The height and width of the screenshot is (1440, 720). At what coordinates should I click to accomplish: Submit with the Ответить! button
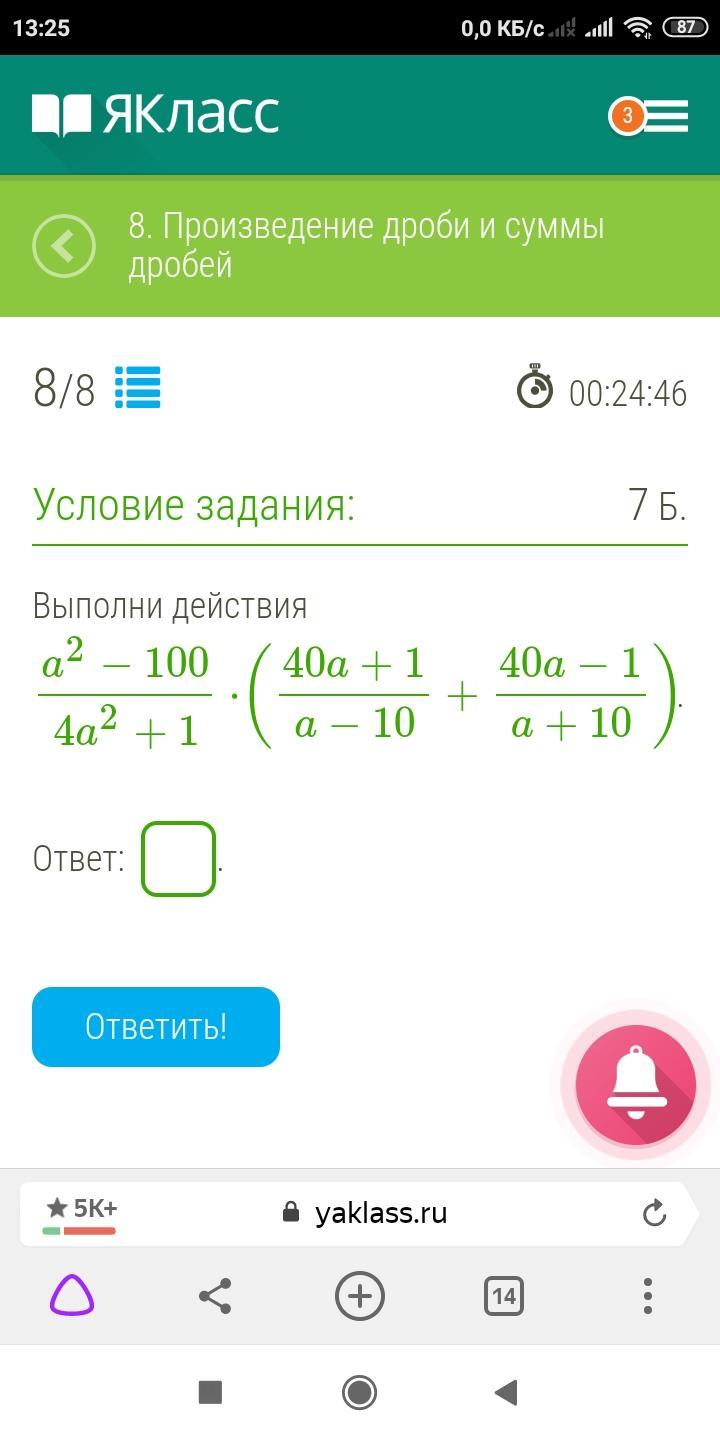[x=156, y=1026]
